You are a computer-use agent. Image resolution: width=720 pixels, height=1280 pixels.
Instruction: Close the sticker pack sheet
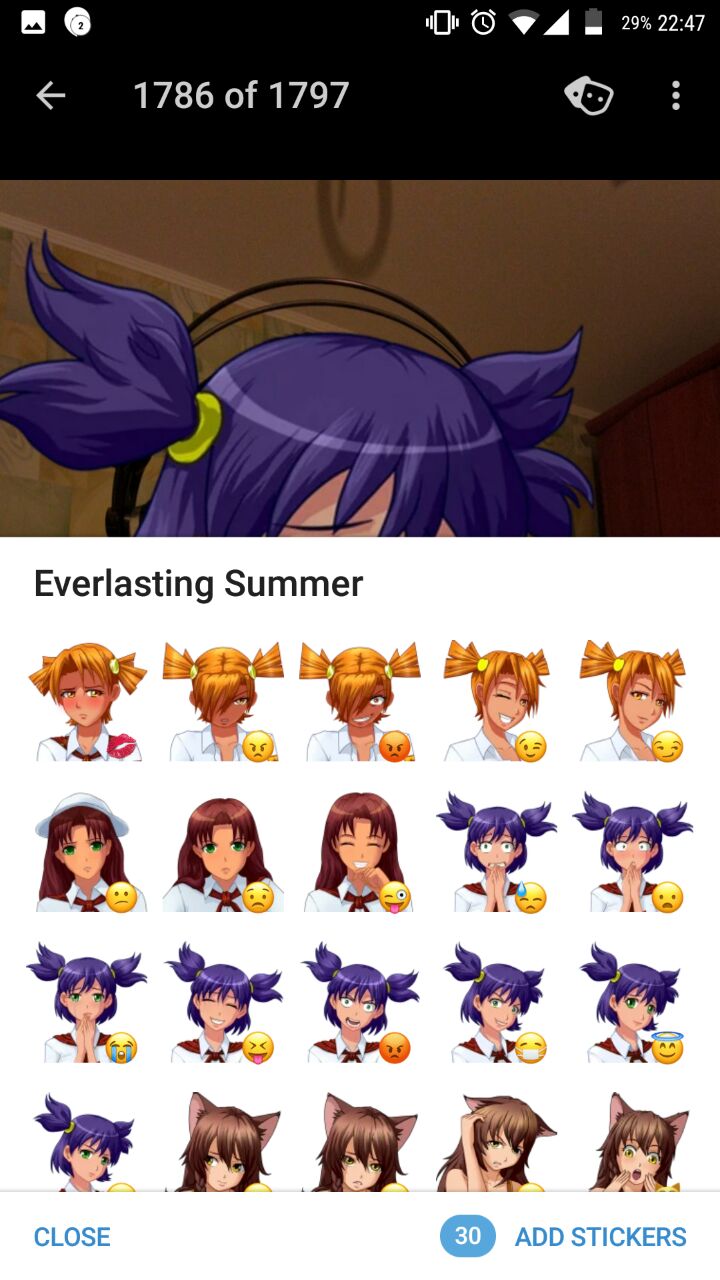click(72, 1237)
